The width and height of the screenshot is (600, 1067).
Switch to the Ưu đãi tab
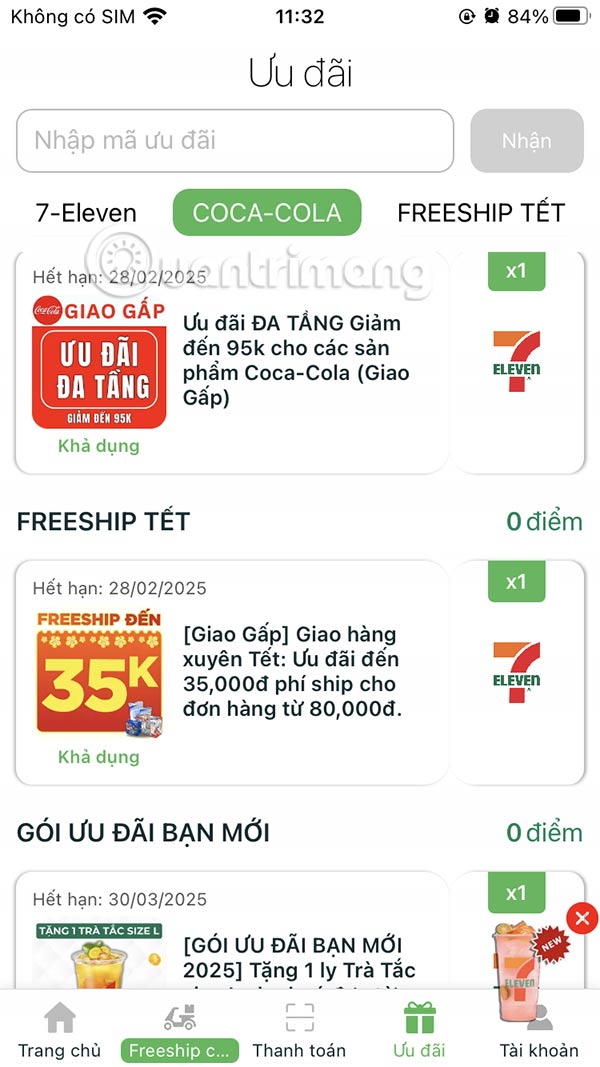click(419, 1030)
